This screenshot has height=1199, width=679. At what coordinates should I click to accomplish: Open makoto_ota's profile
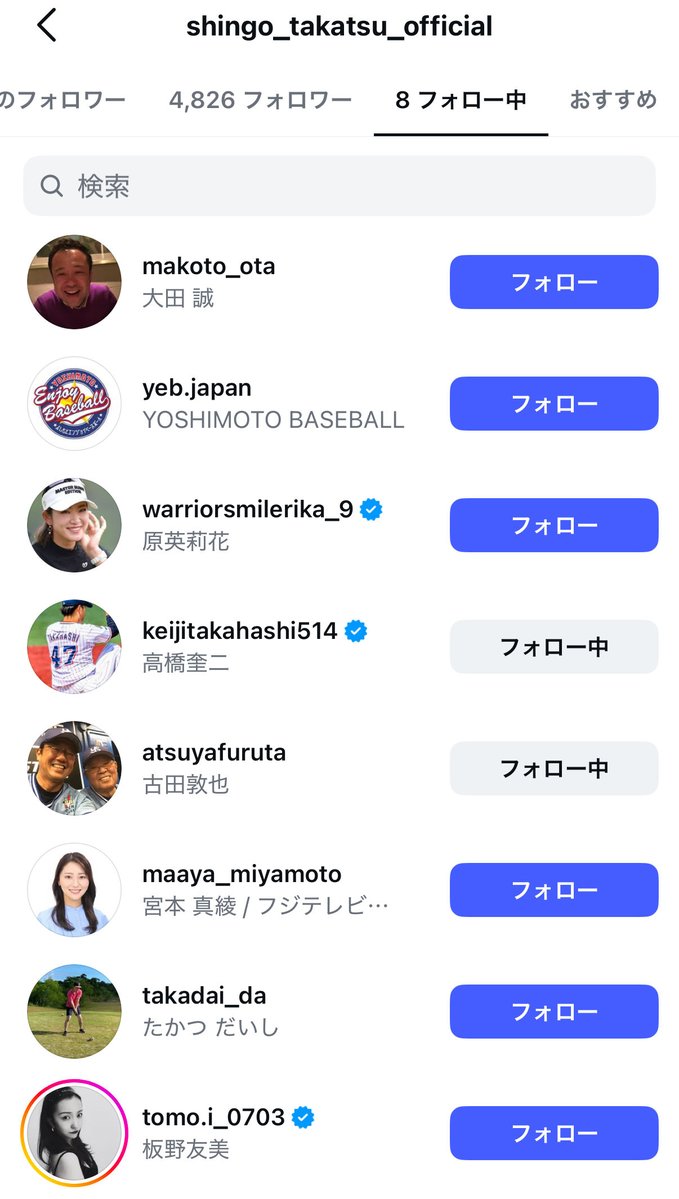(208, 267)
